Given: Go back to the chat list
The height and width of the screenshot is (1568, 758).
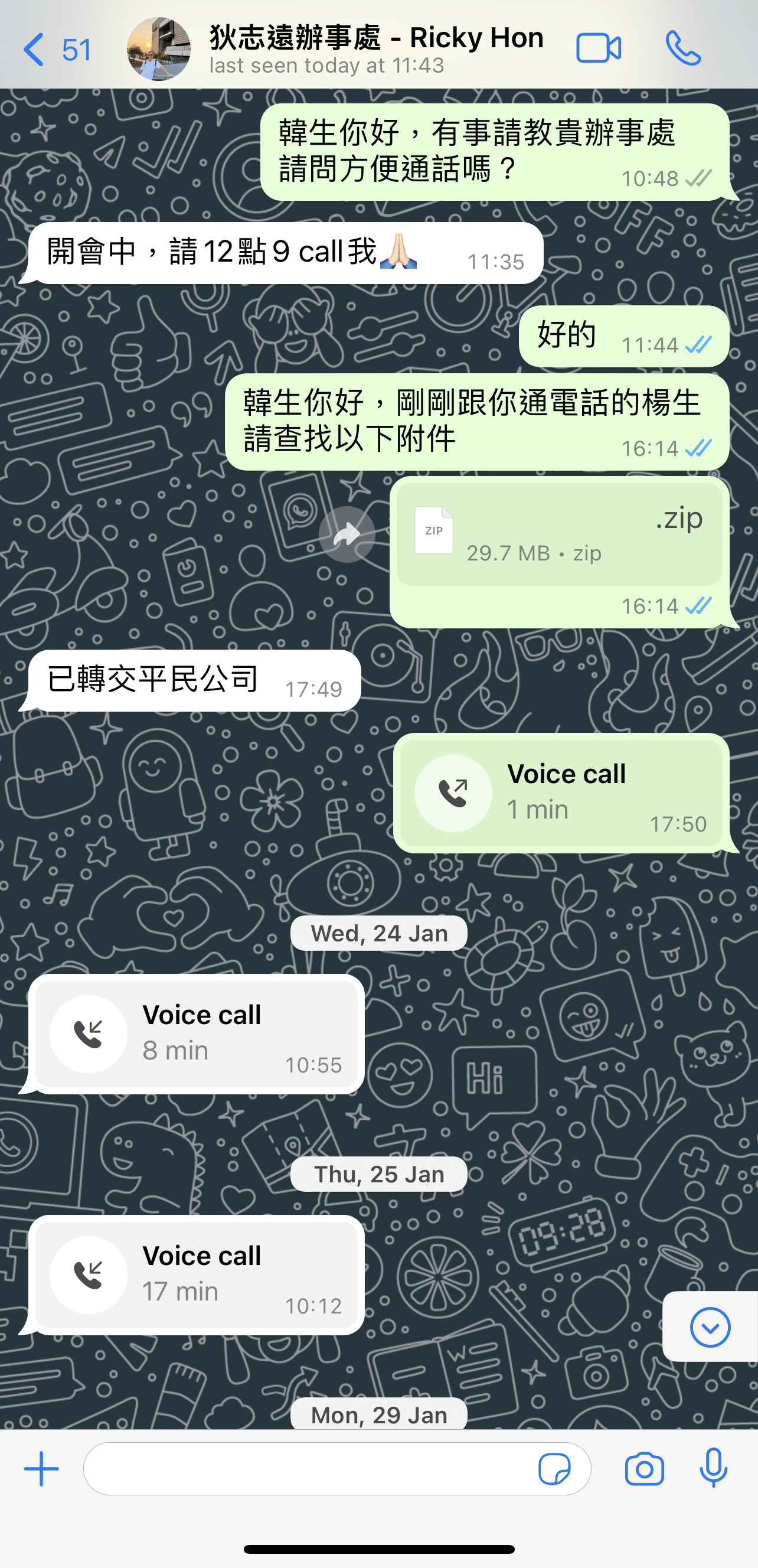Looking at the screenshot, I should pyautogui.click(x=56, y=49).
